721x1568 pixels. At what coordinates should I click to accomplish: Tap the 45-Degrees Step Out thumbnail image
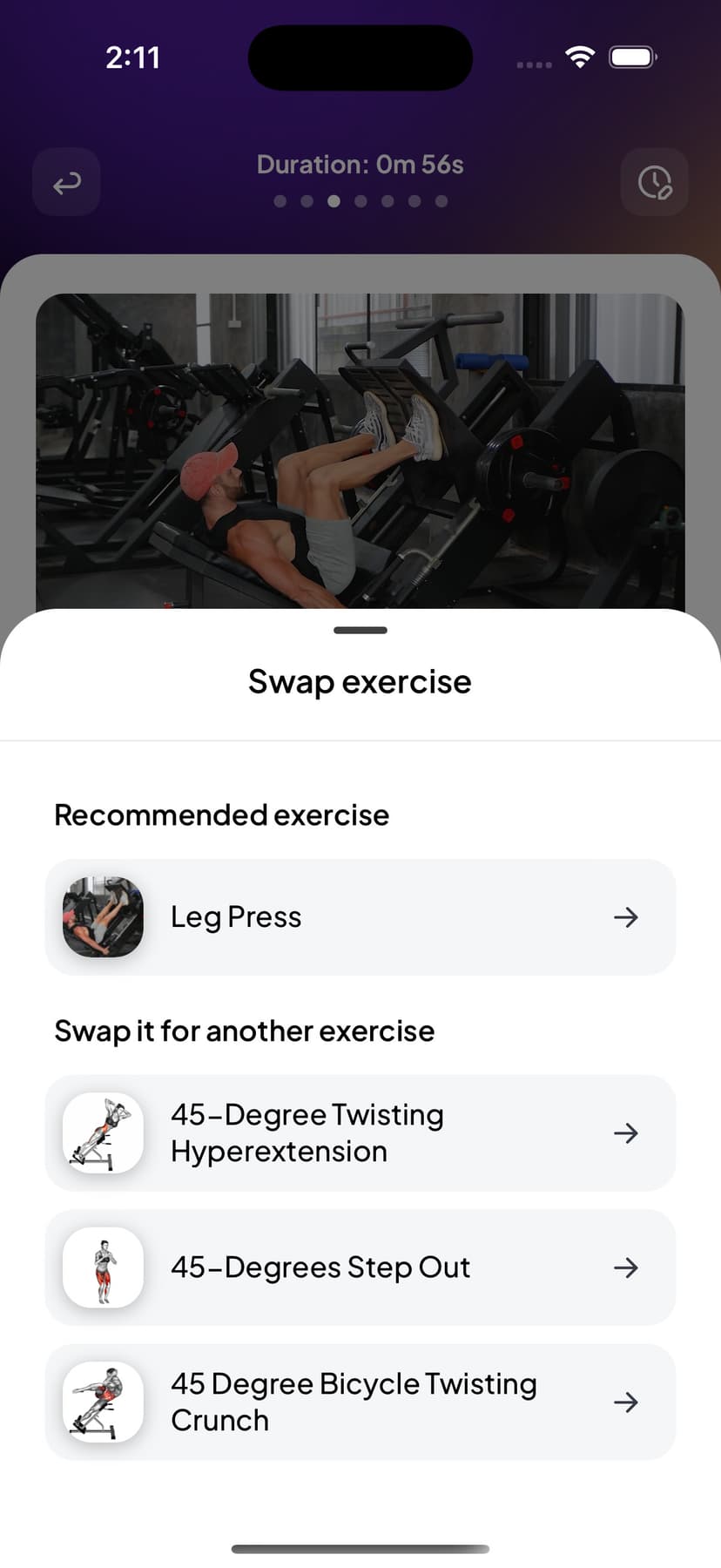pyautogui.click(x=102, y=1268)
